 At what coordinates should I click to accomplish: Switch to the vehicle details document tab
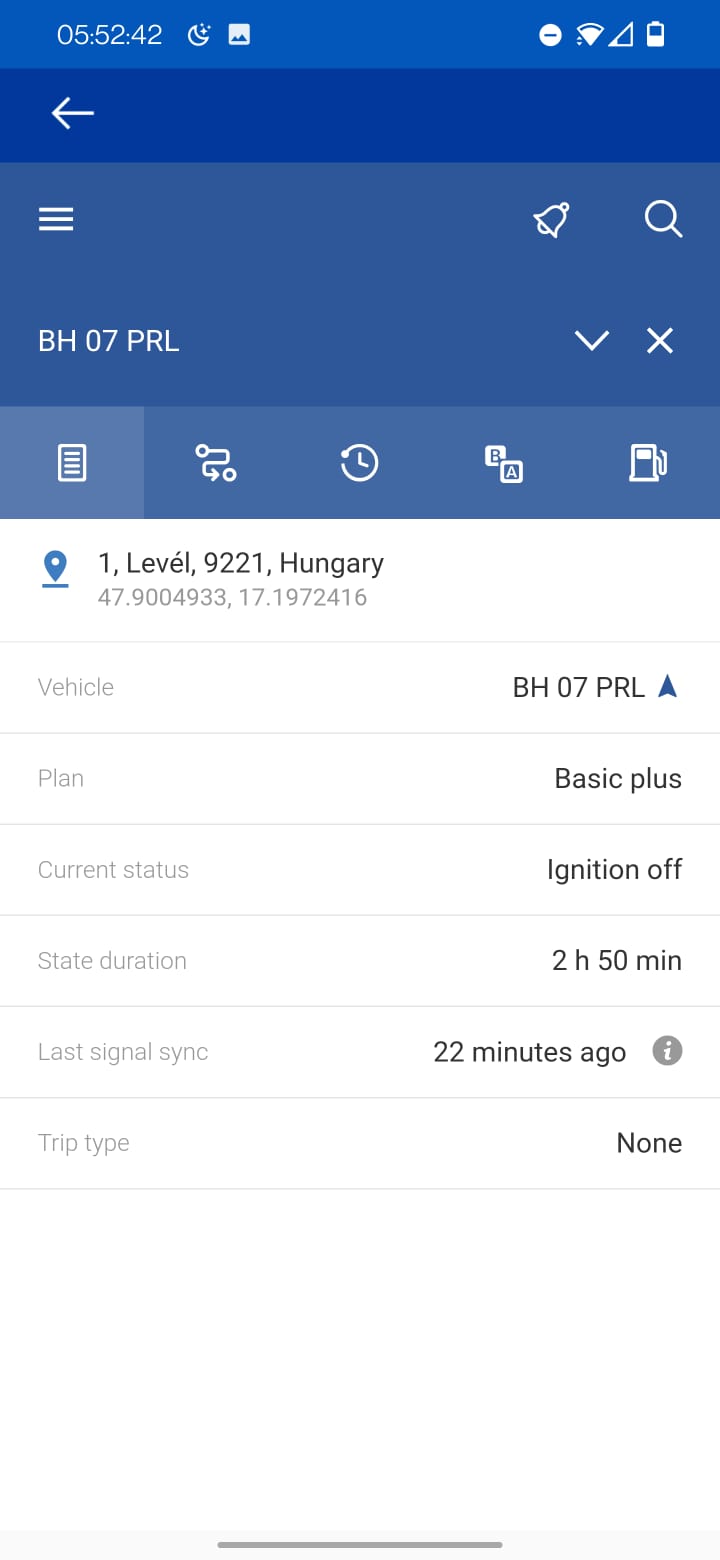pos(72,463)
